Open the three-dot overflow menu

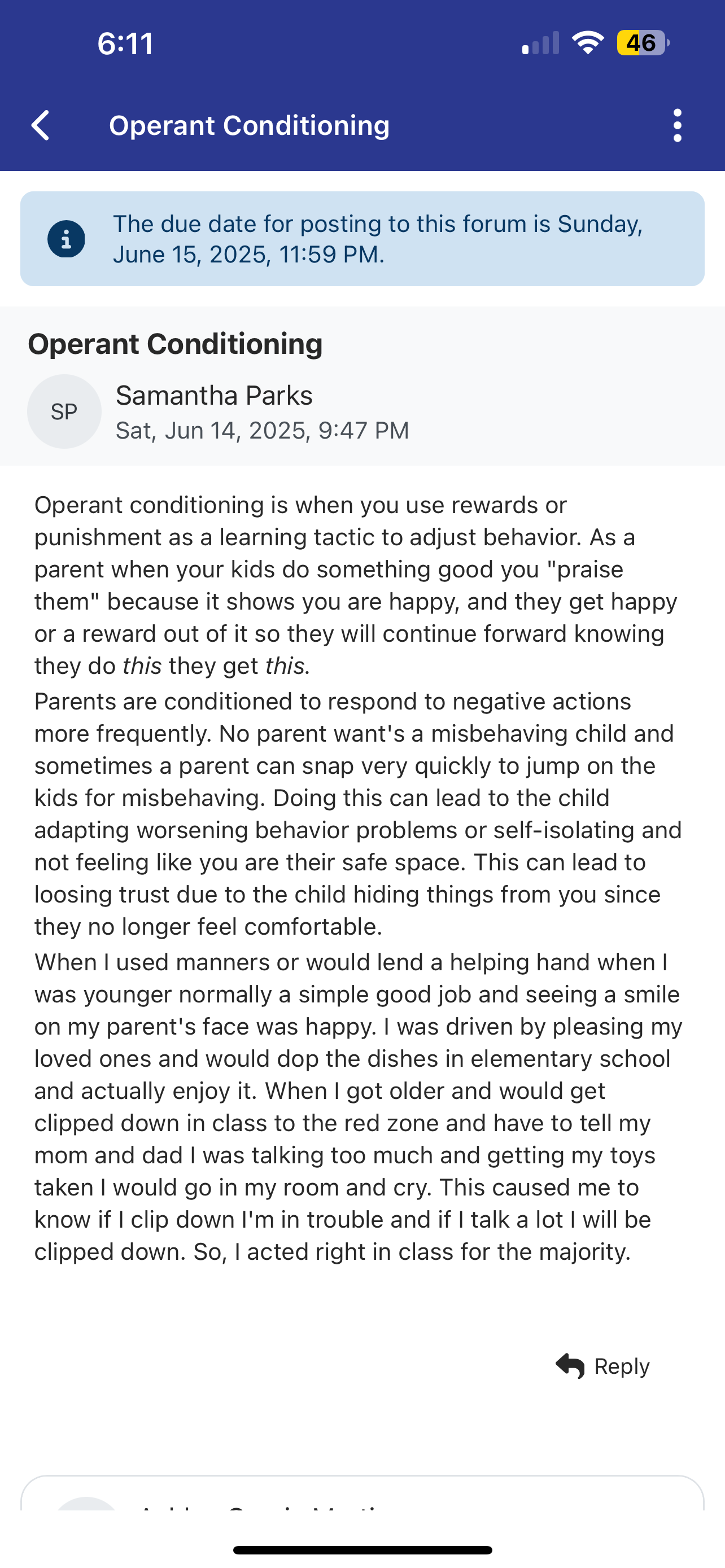coord(677,125)
